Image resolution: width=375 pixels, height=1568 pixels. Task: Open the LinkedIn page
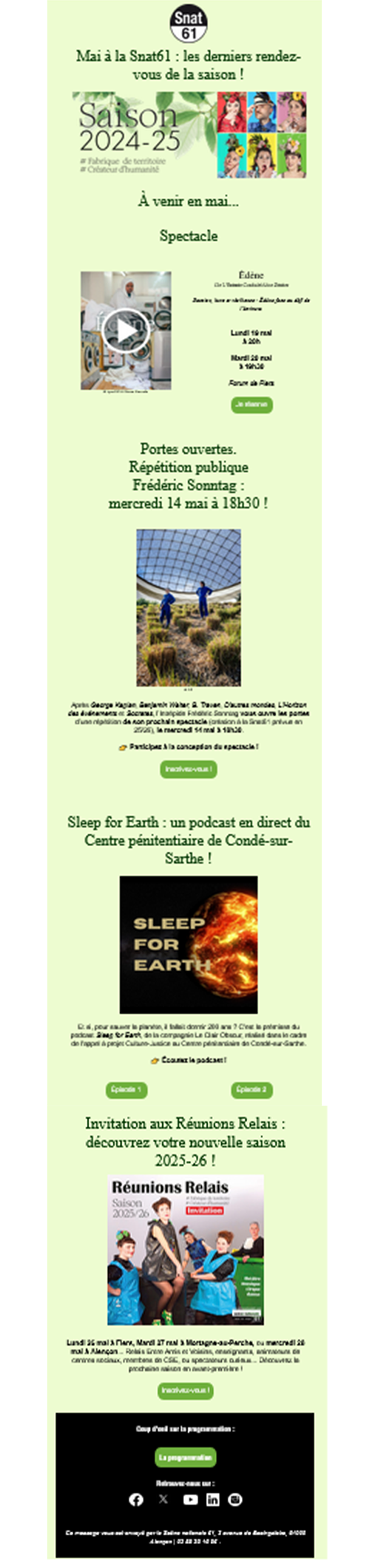212,1500
